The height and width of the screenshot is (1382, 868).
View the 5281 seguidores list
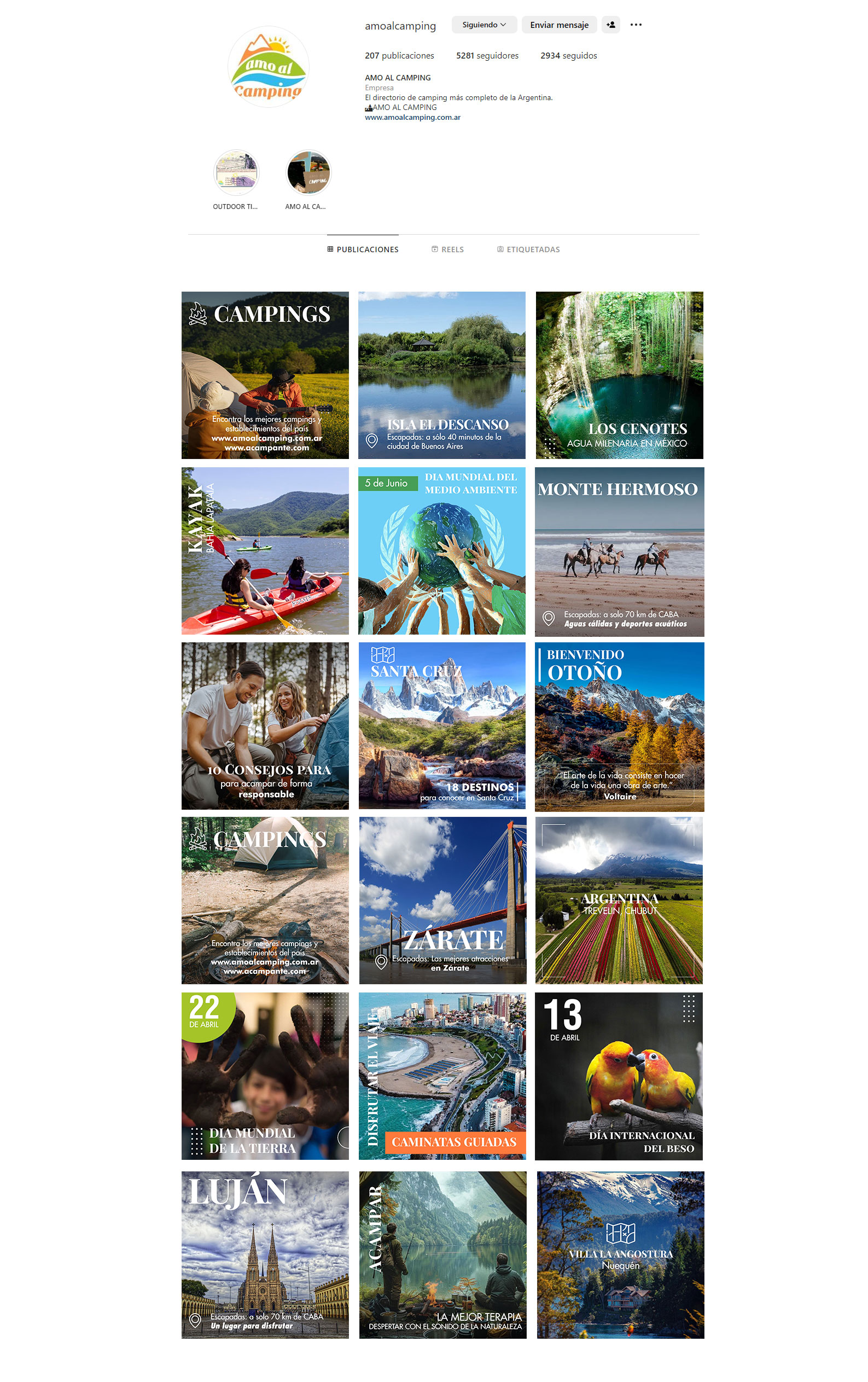click(x=486, y=56)
